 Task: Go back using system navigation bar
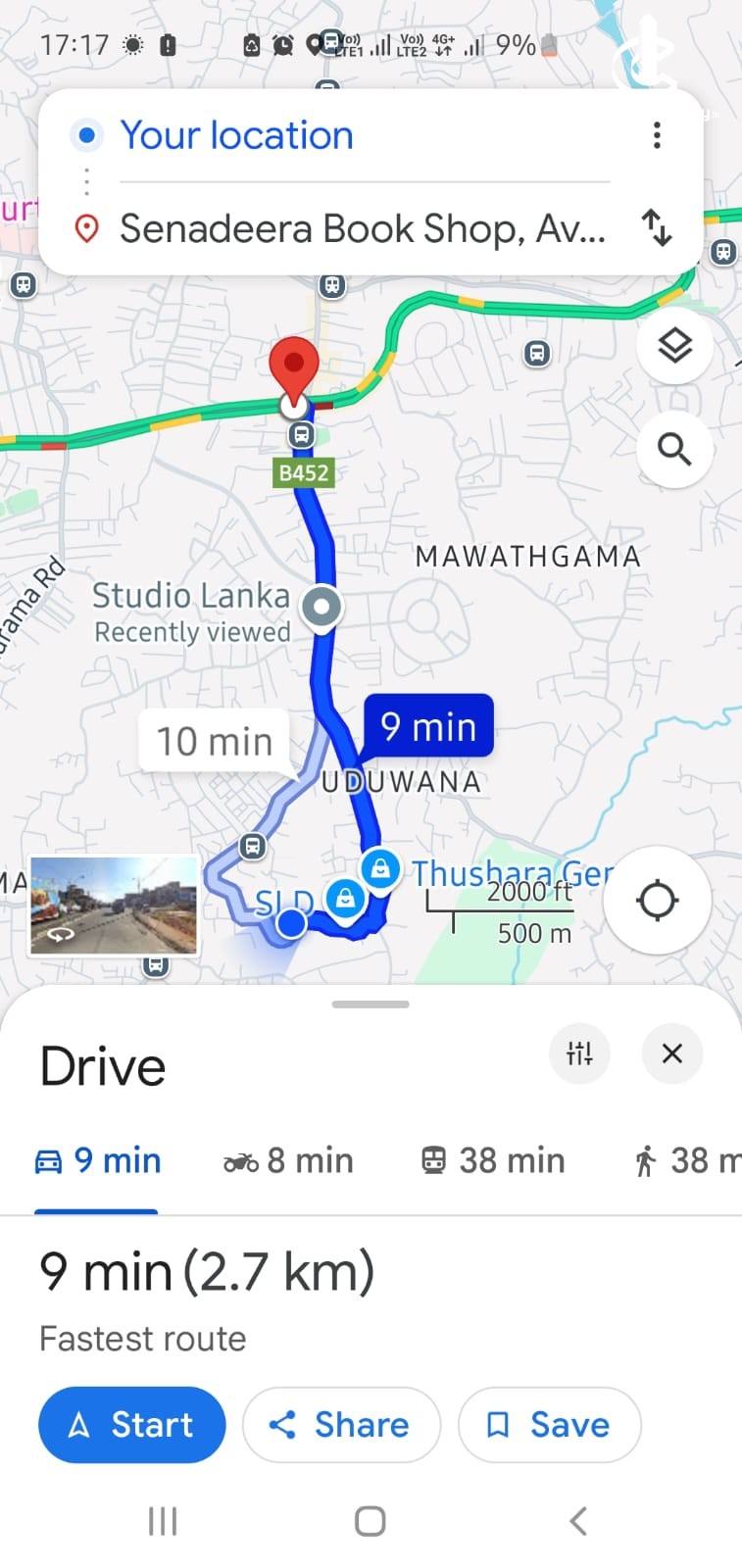[x=578, y=1521]
